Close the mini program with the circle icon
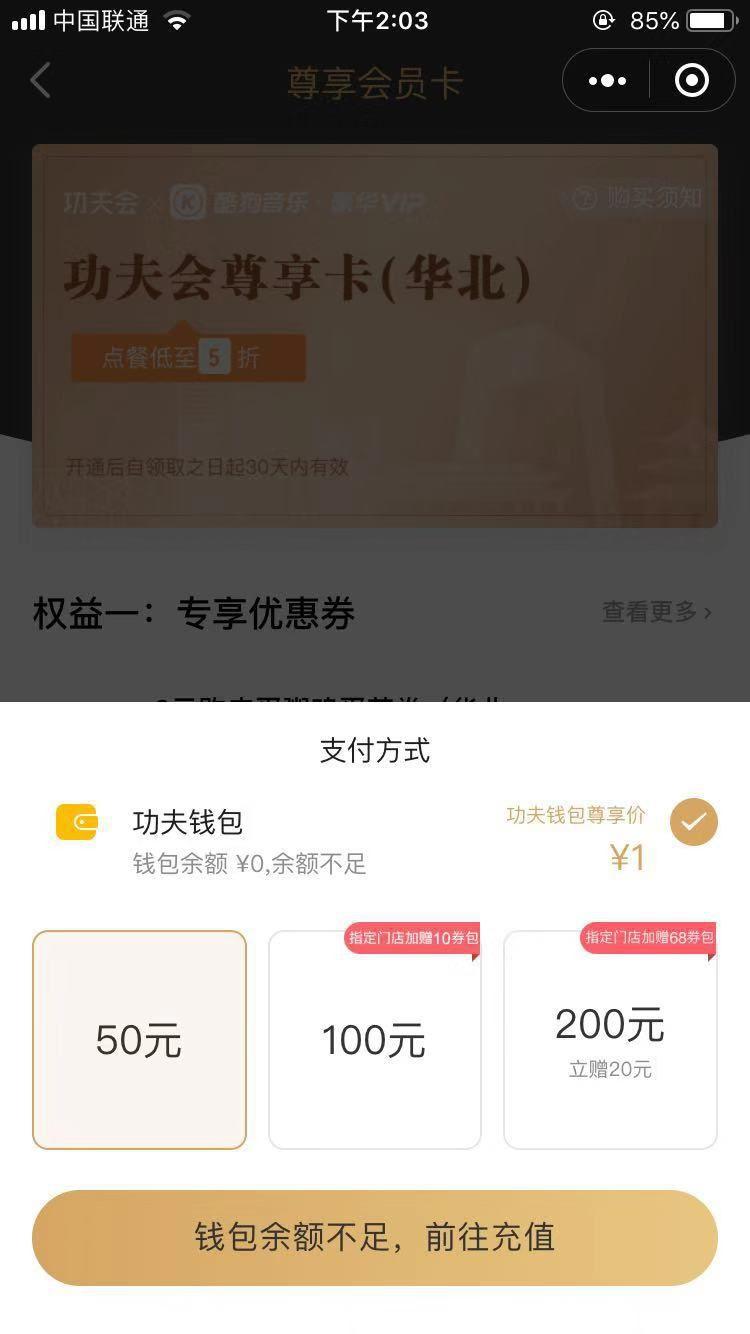This screenshot has width=750, height=1334. click(x=692, y=81)
